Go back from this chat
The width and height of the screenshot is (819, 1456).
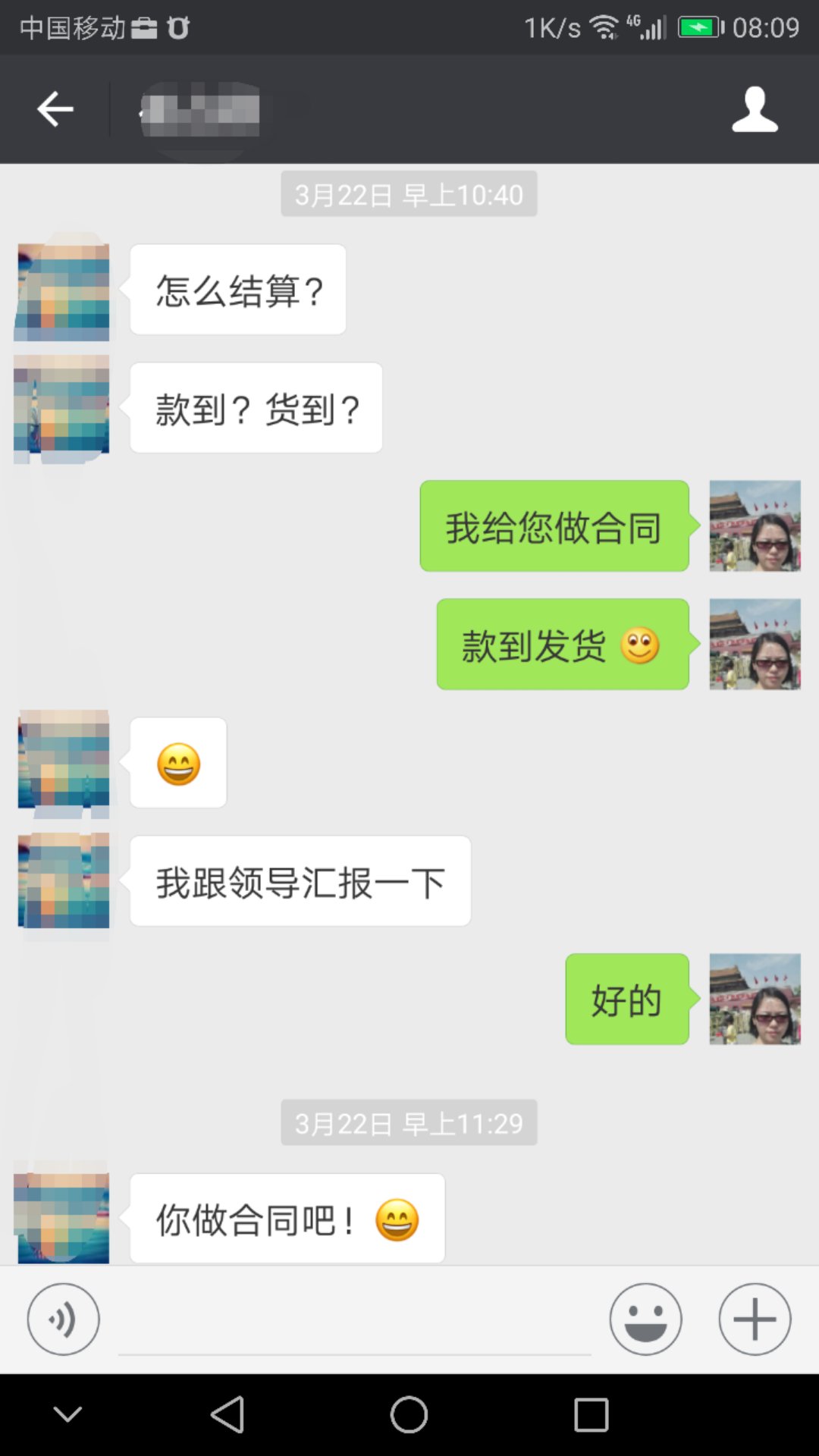[x=55, y=109]
